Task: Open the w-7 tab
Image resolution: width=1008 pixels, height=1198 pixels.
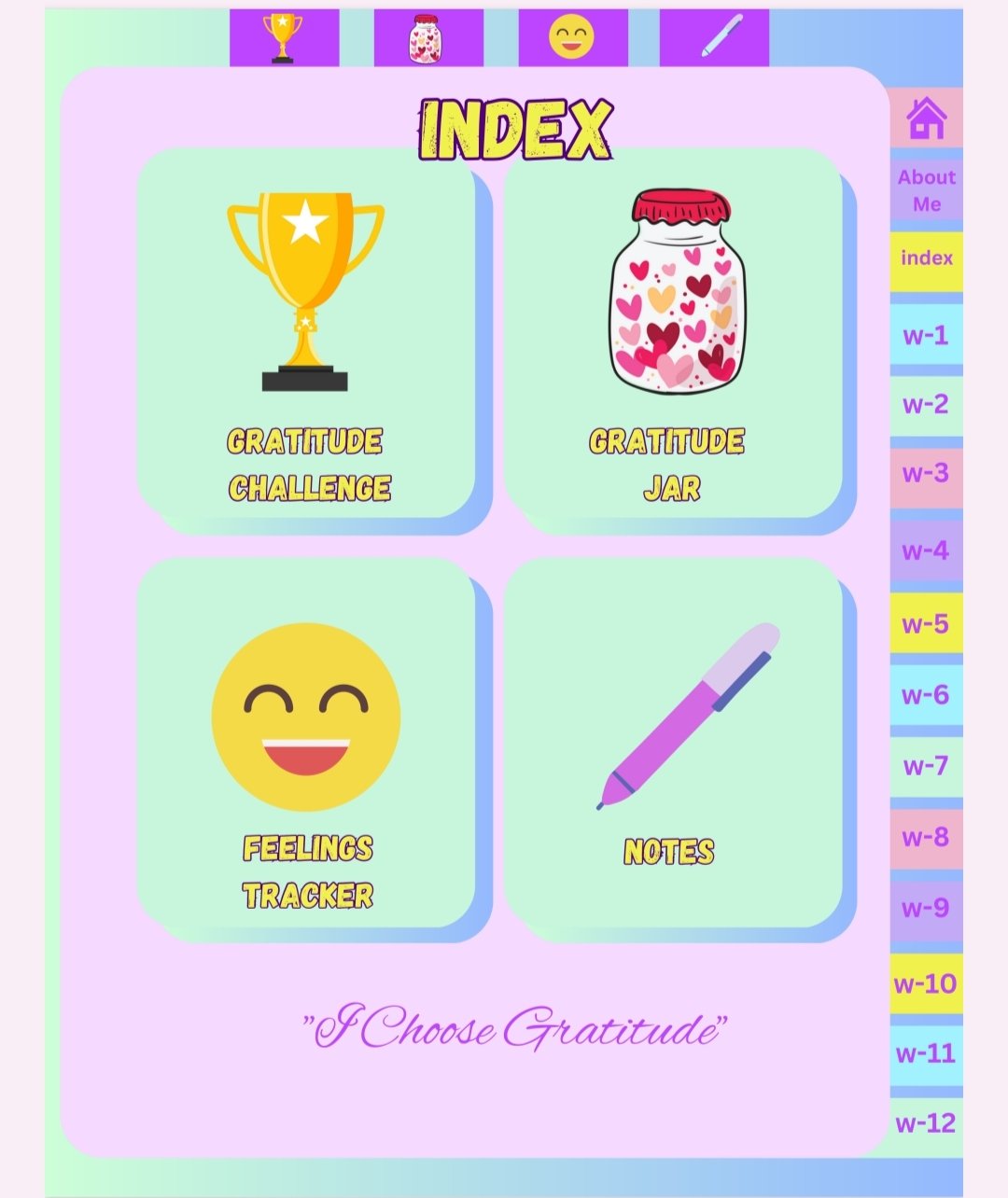Action: tap(926, 766)
